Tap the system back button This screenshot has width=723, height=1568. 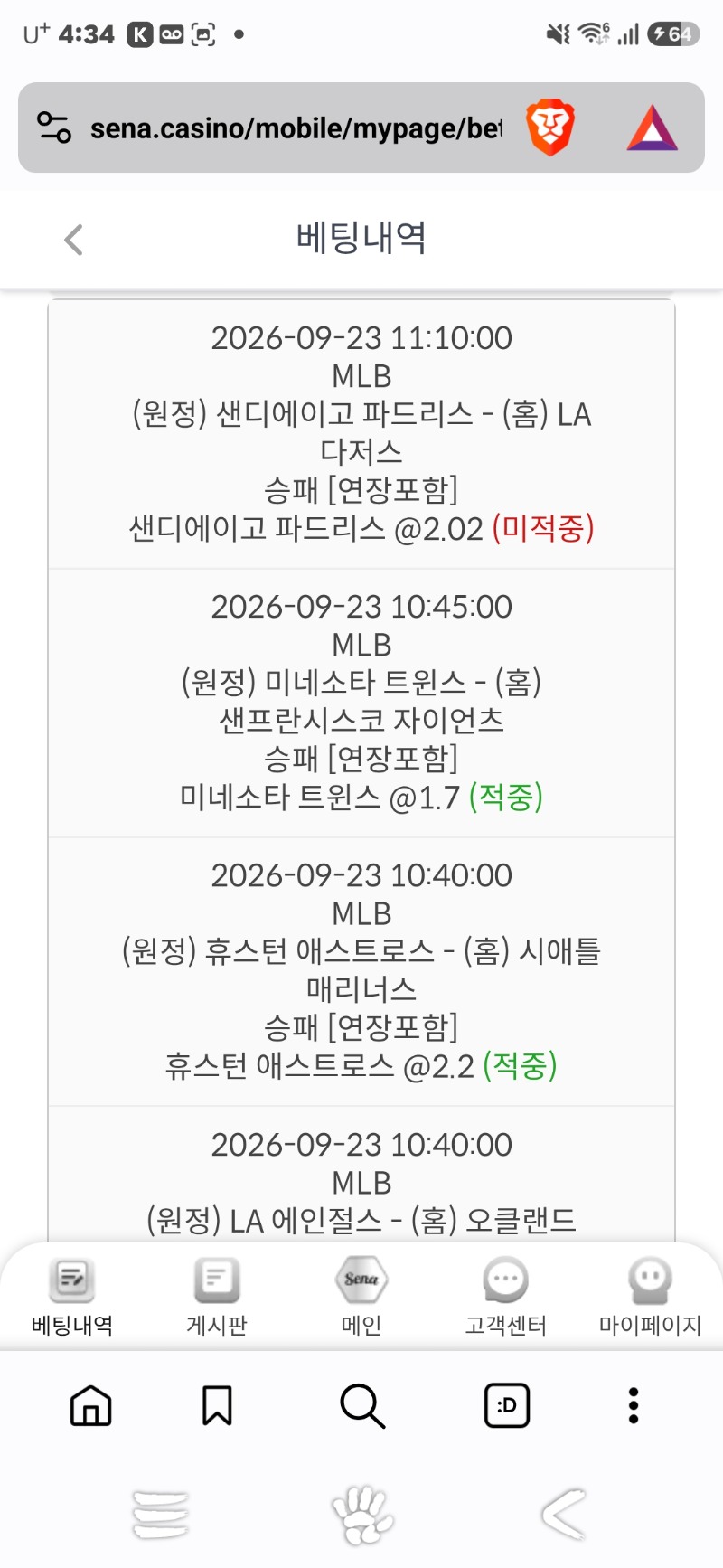point(565,1513)
